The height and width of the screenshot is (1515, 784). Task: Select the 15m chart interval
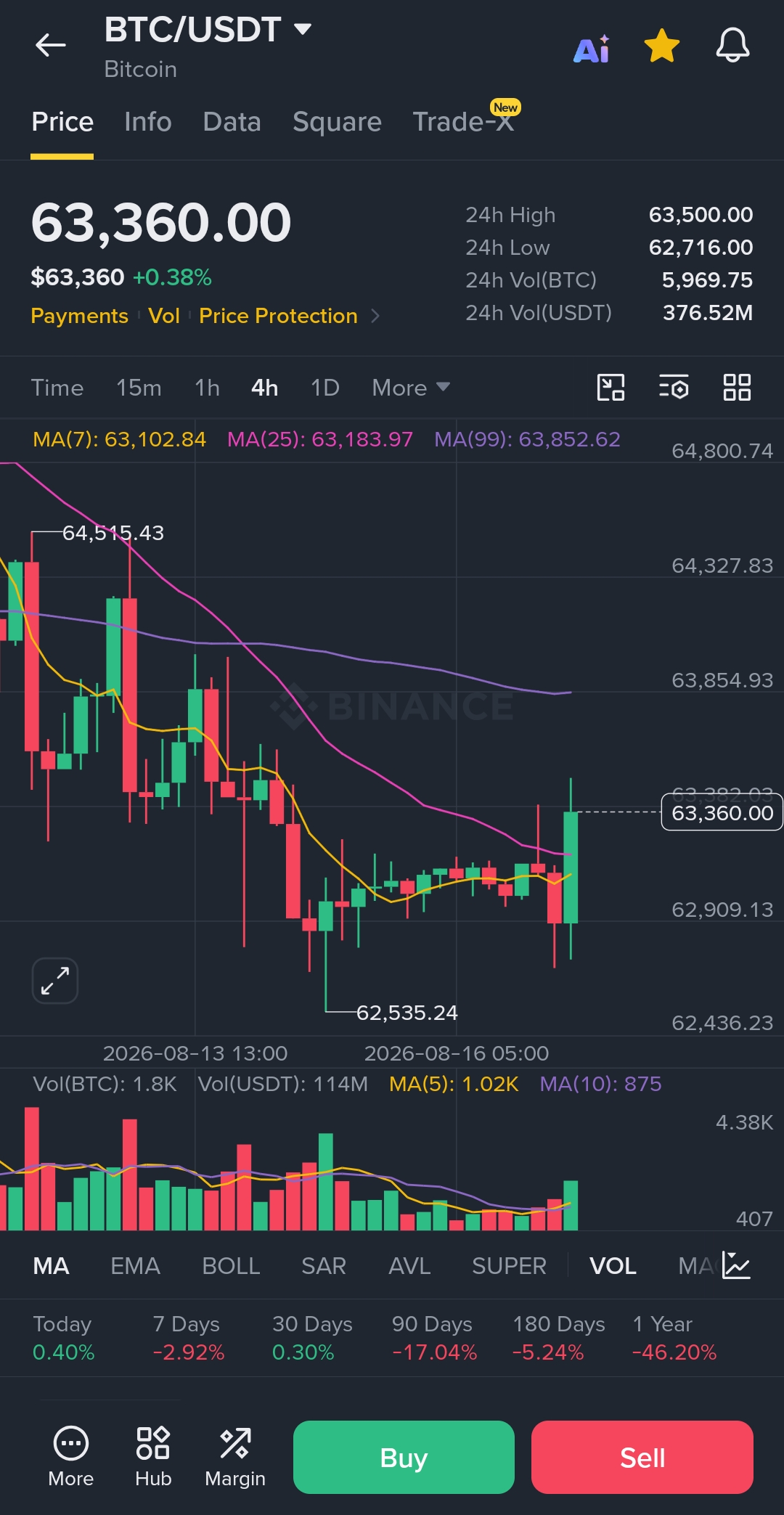click(x=139, y=388)
